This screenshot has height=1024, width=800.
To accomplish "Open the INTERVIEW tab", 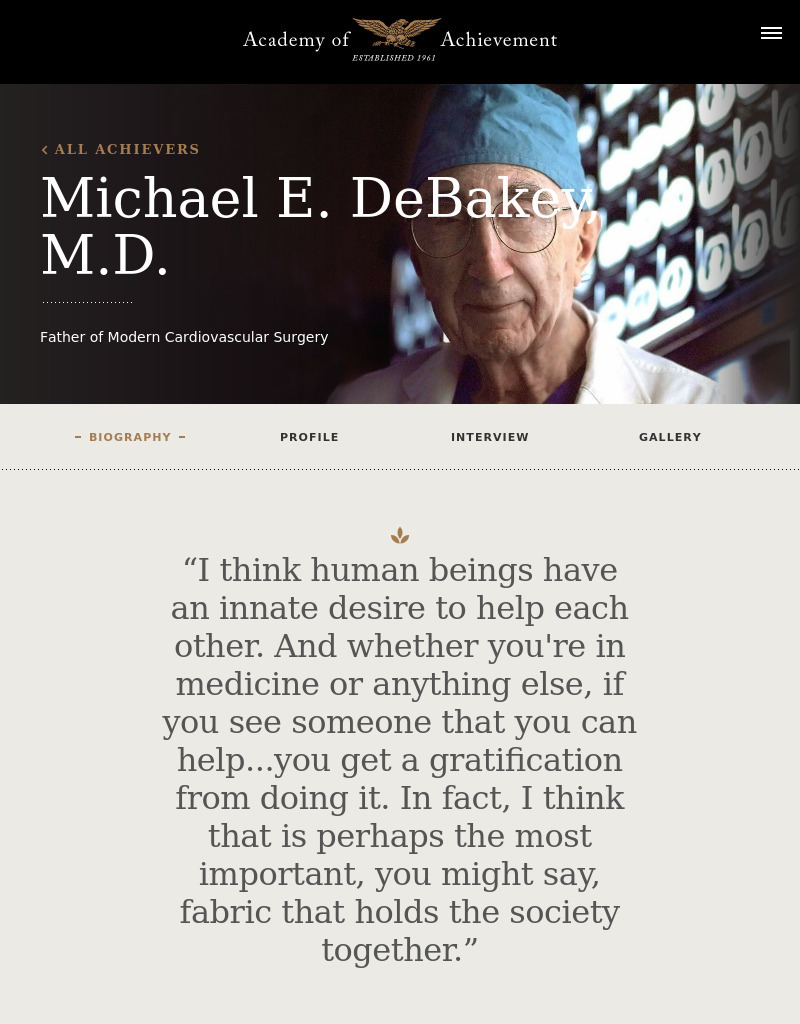I will tap(490, 437).
